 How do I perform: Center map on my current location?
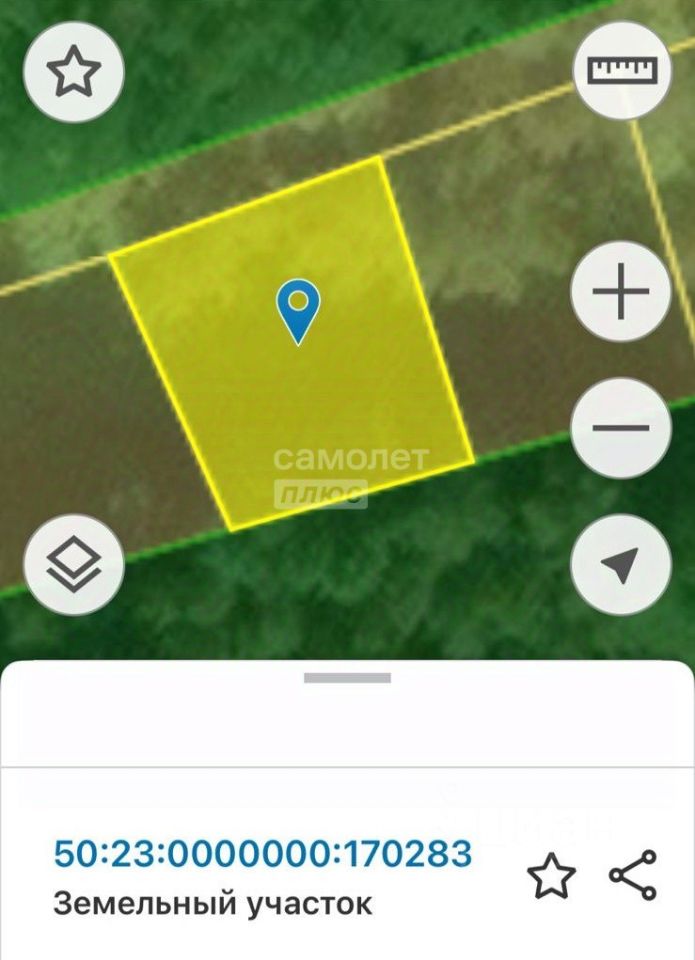[x=620, y=565]
